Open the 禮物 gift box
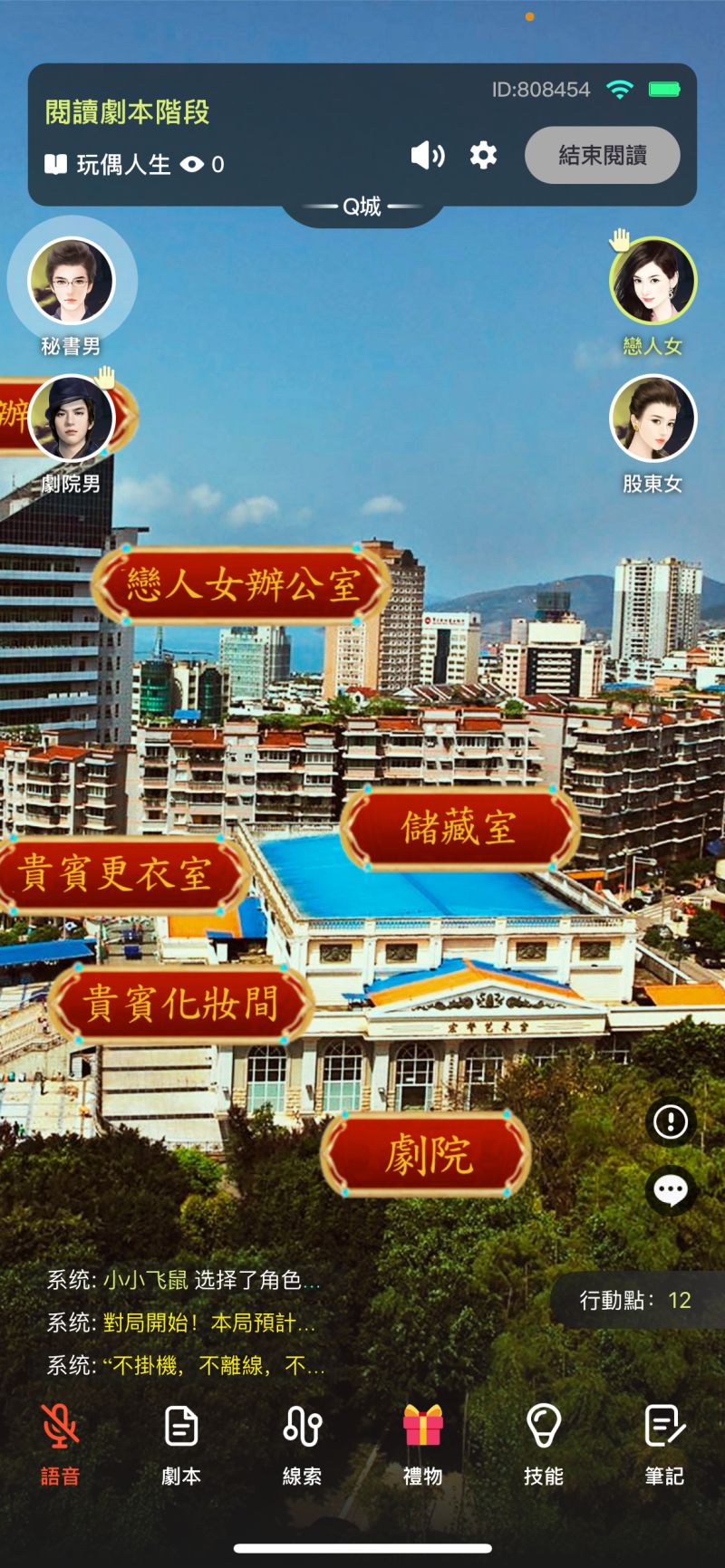Image resolution: width=725 pixels, height=1568 pixels. (x=423, y=1445)
